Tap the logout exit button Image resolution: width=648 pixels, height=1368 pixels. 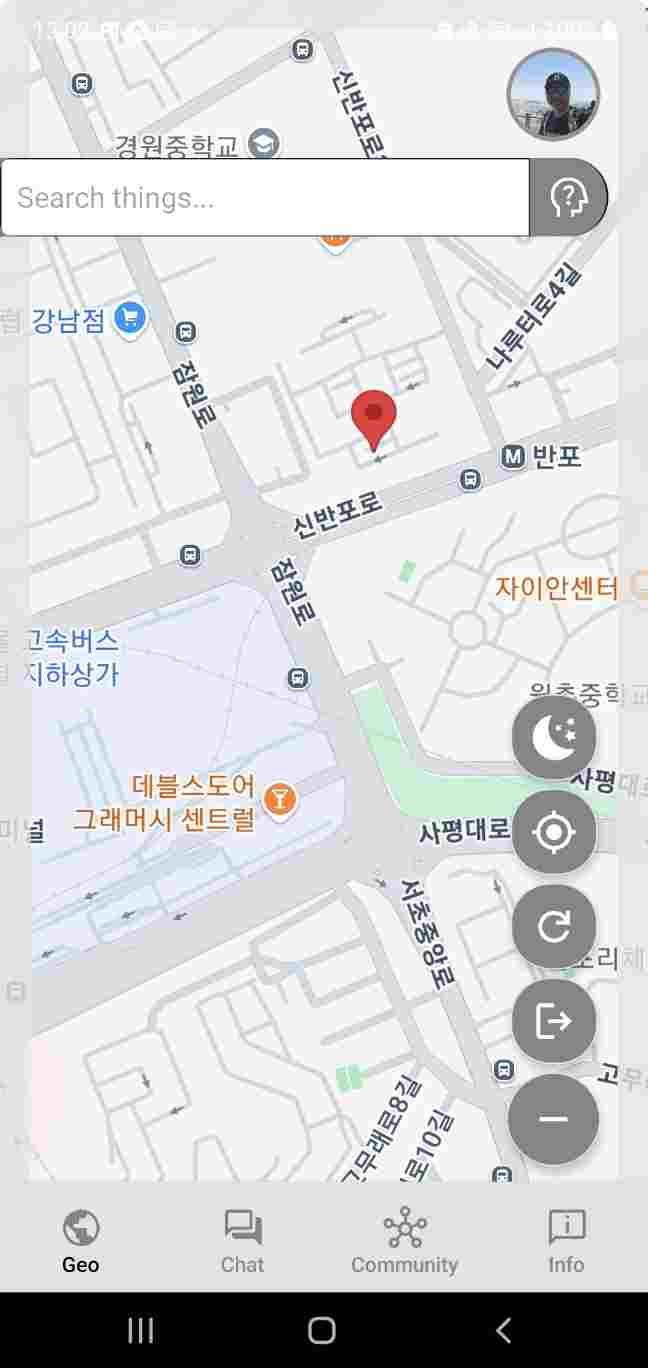[554, 1021]
